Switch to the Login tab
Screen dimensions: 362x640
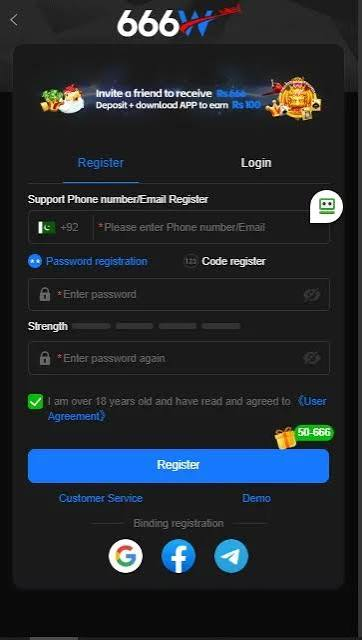(256, 163)
